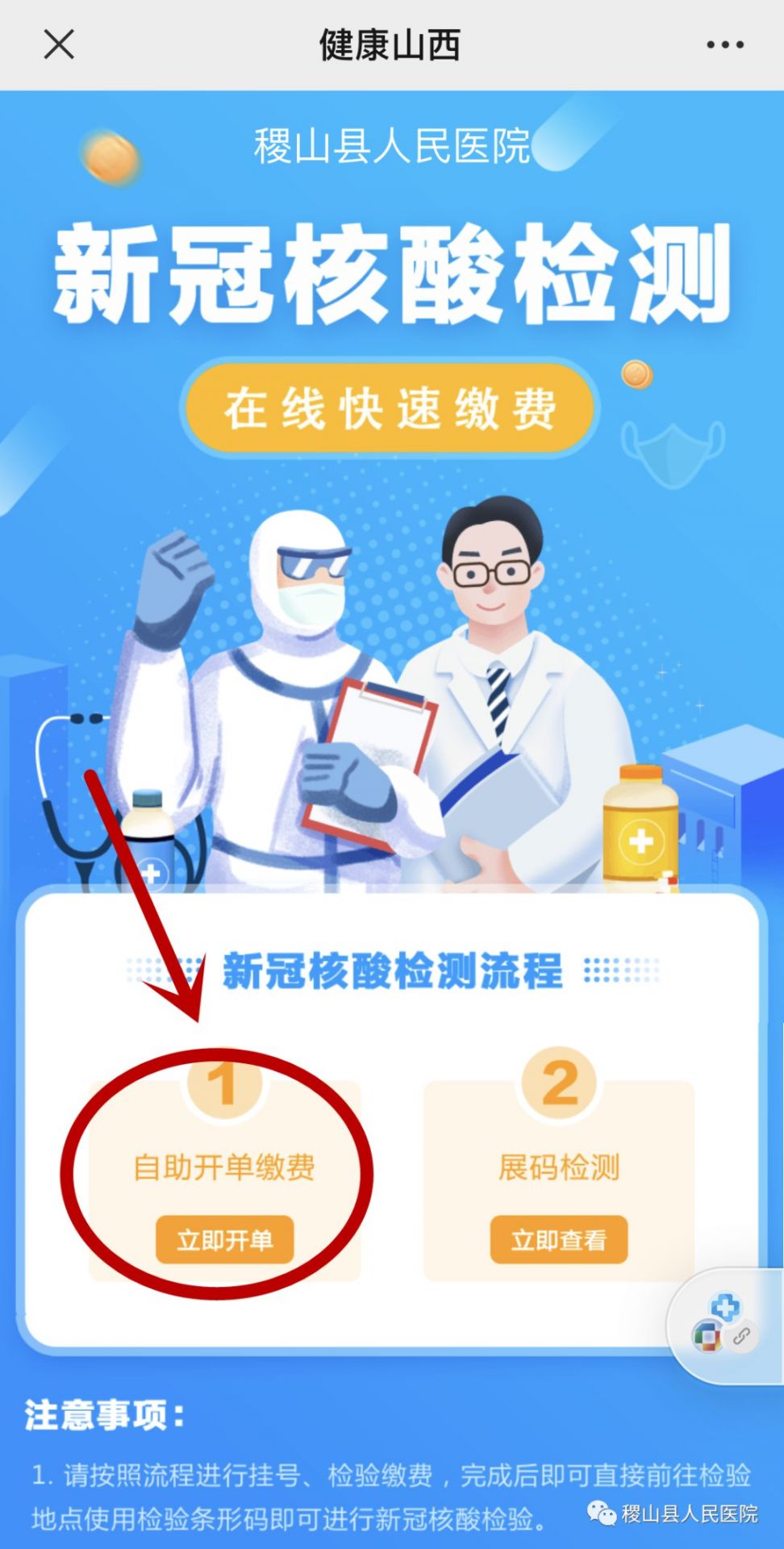Close the 健康山西 web page
Screen dimensions: 784x1549
tap(59, 44)
